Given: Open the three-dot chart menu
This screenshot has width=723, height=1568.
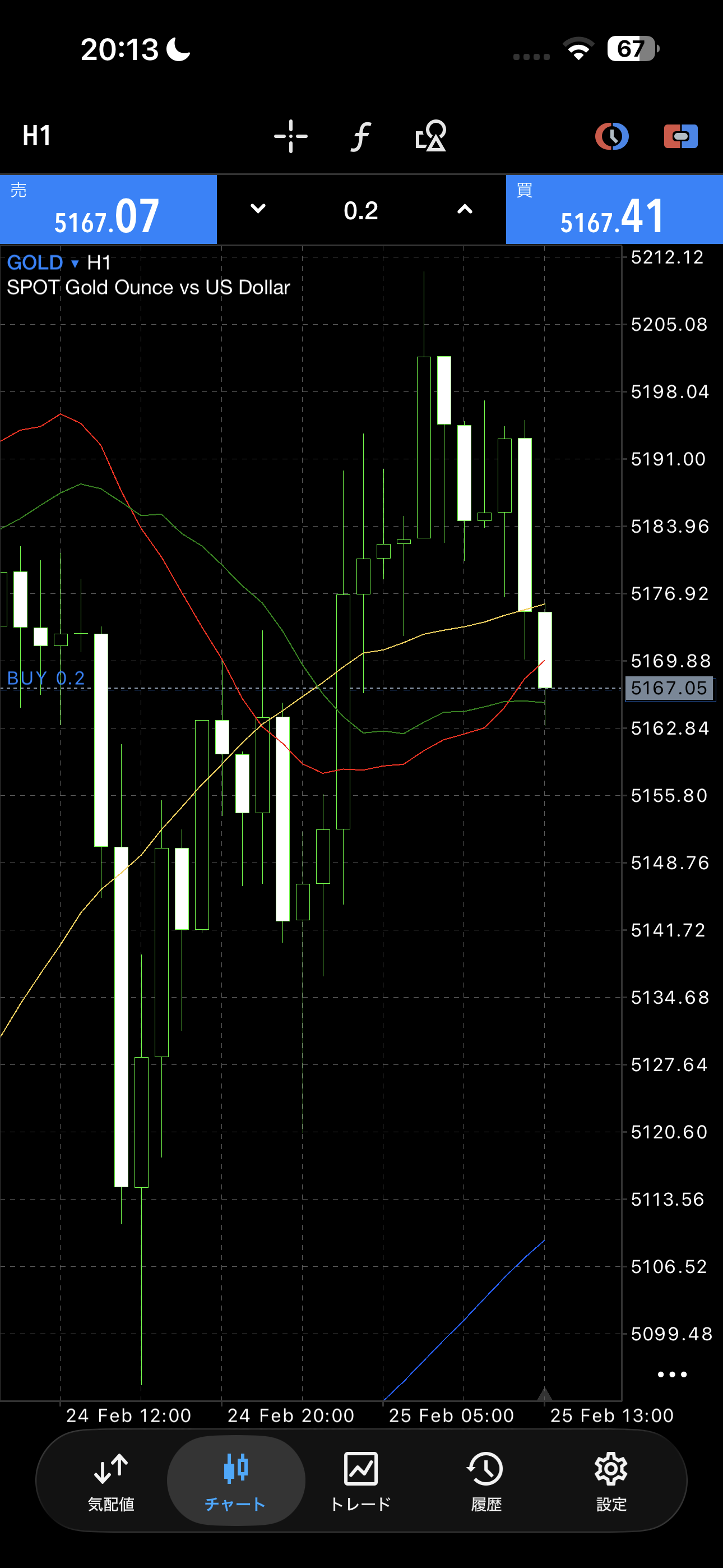Looking at the screenshot, I should [672, 1375].
